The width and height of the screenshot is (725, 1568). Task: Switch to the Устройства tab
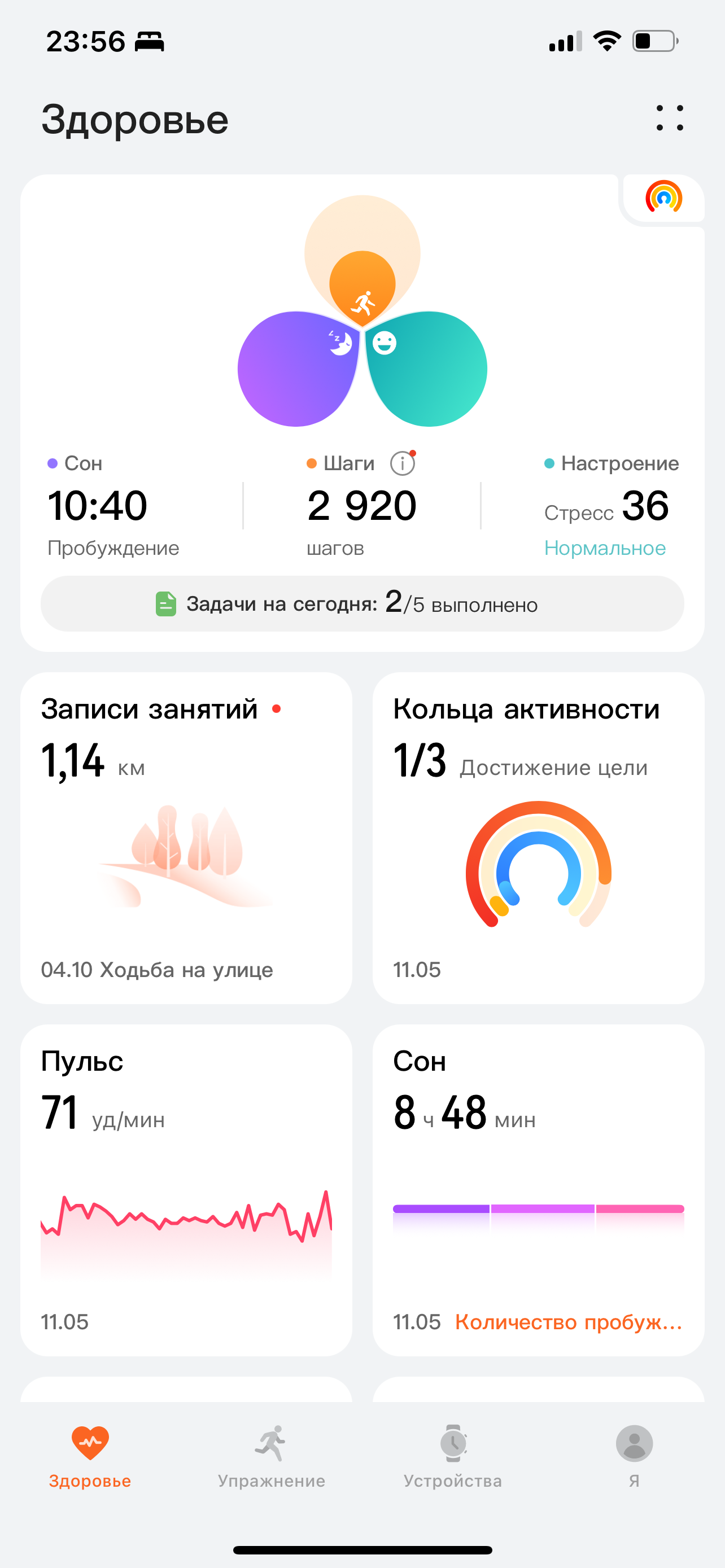tap(453, 1455)
